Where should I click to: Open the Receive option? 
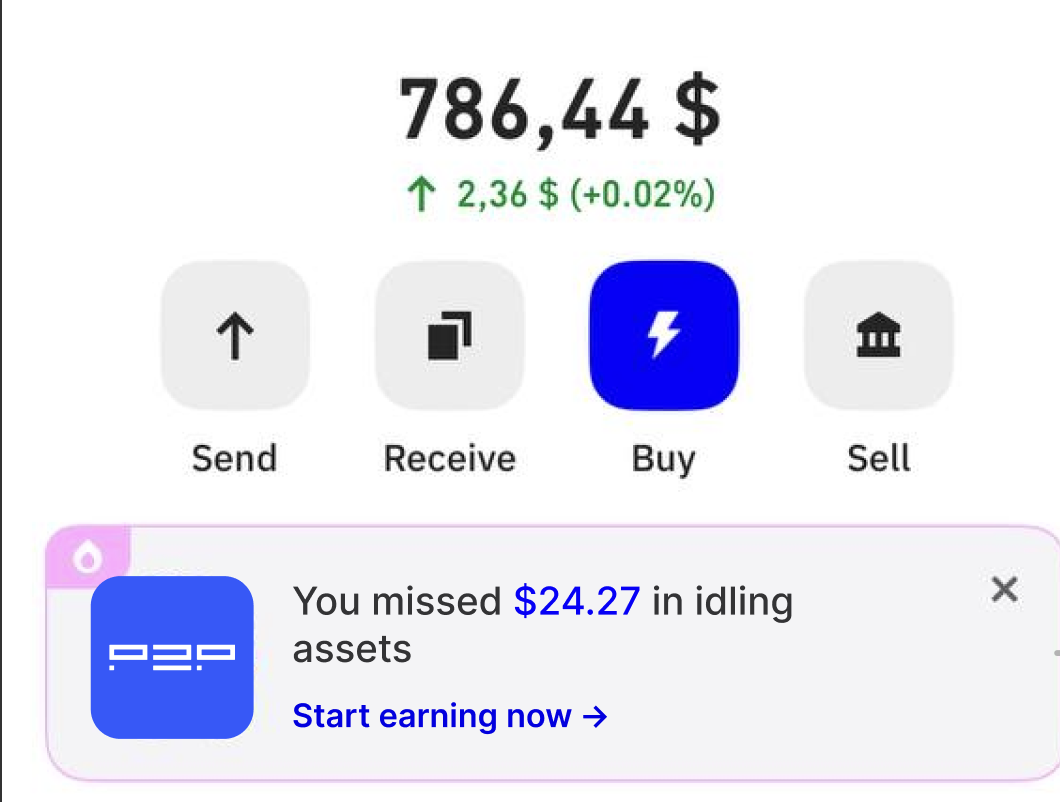click(449, 336)
